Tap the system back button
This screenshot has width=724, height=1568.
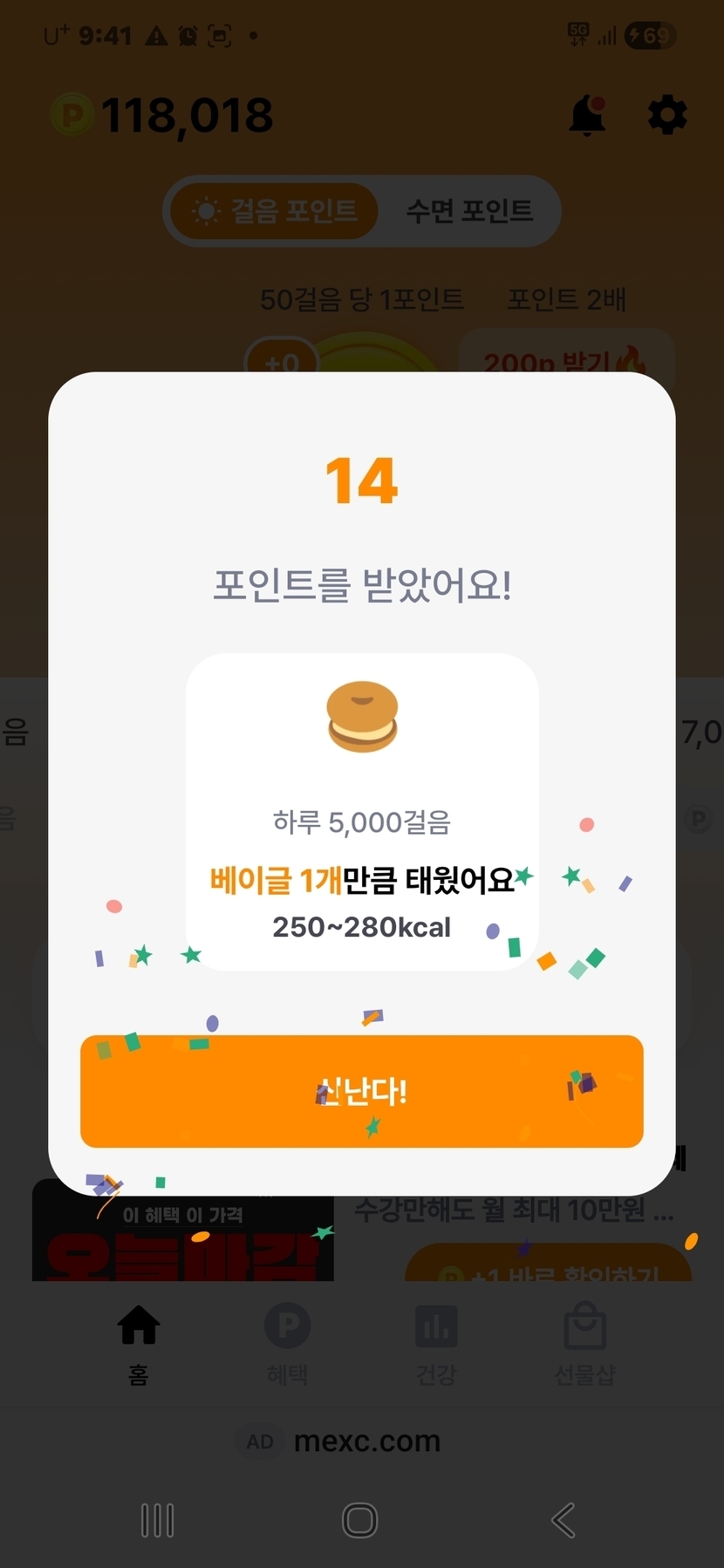(x=563, y=1520)
